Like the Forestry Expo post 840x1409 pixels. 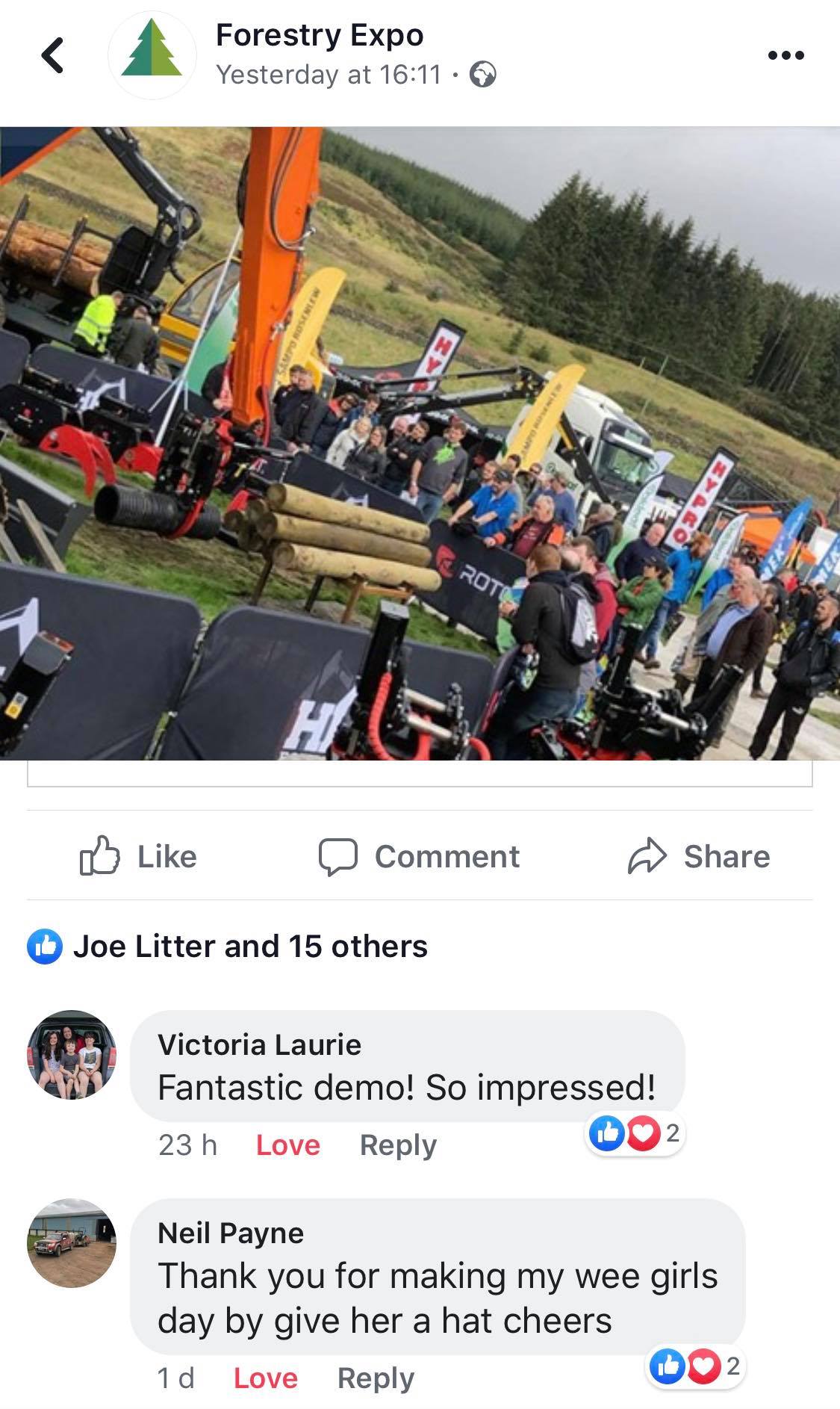(138, 856)
